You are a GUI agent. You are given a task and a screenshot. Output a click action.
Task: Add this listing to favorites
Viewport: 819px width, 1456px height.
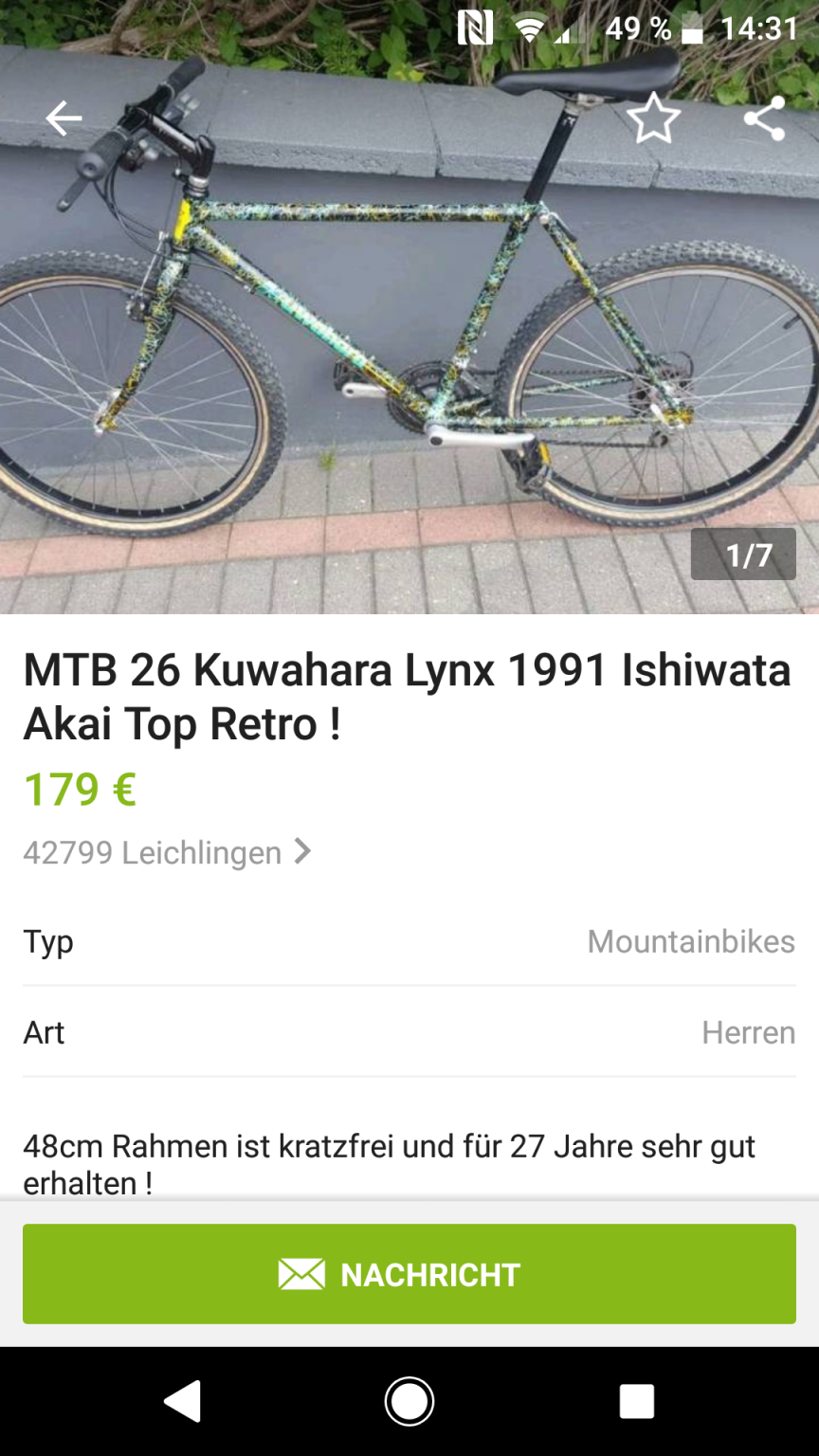tap(653, 119)
